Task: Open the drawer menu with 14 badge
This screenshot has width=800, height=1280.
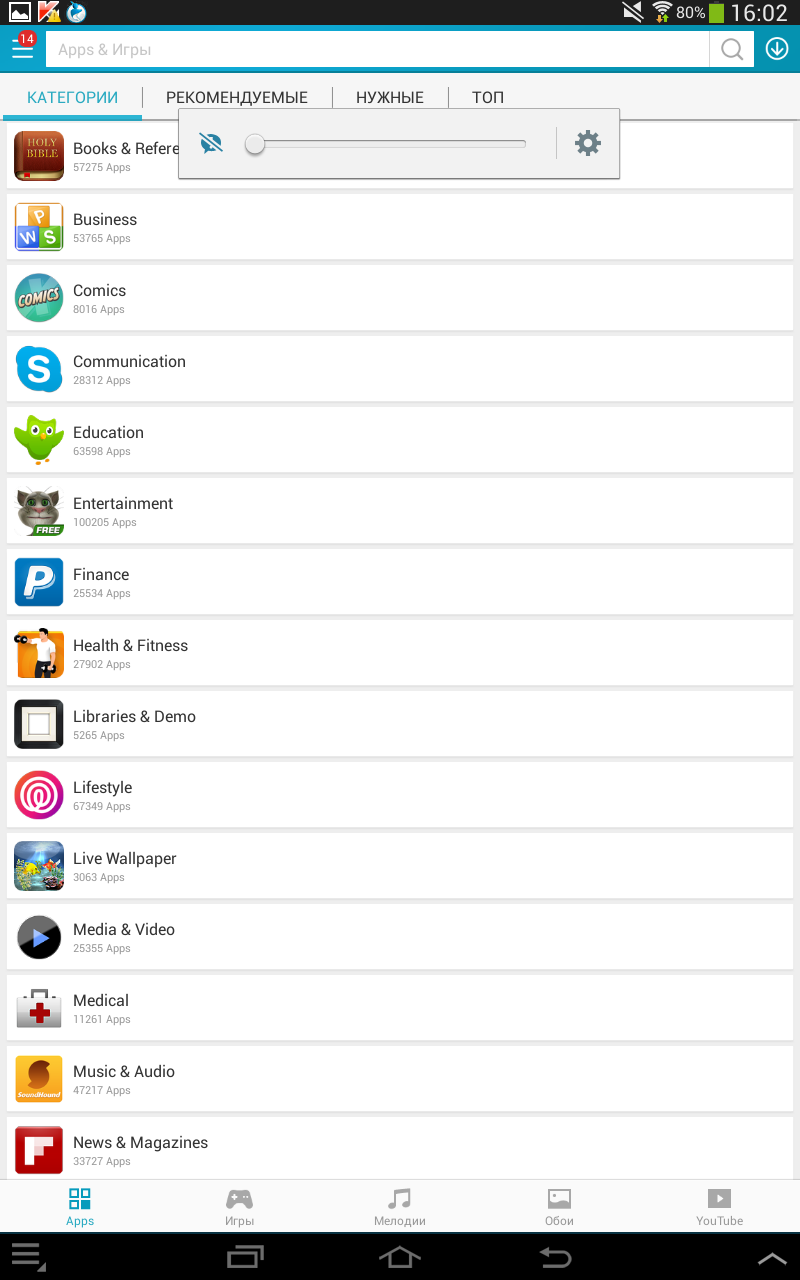Action: (x=22, y=47)
